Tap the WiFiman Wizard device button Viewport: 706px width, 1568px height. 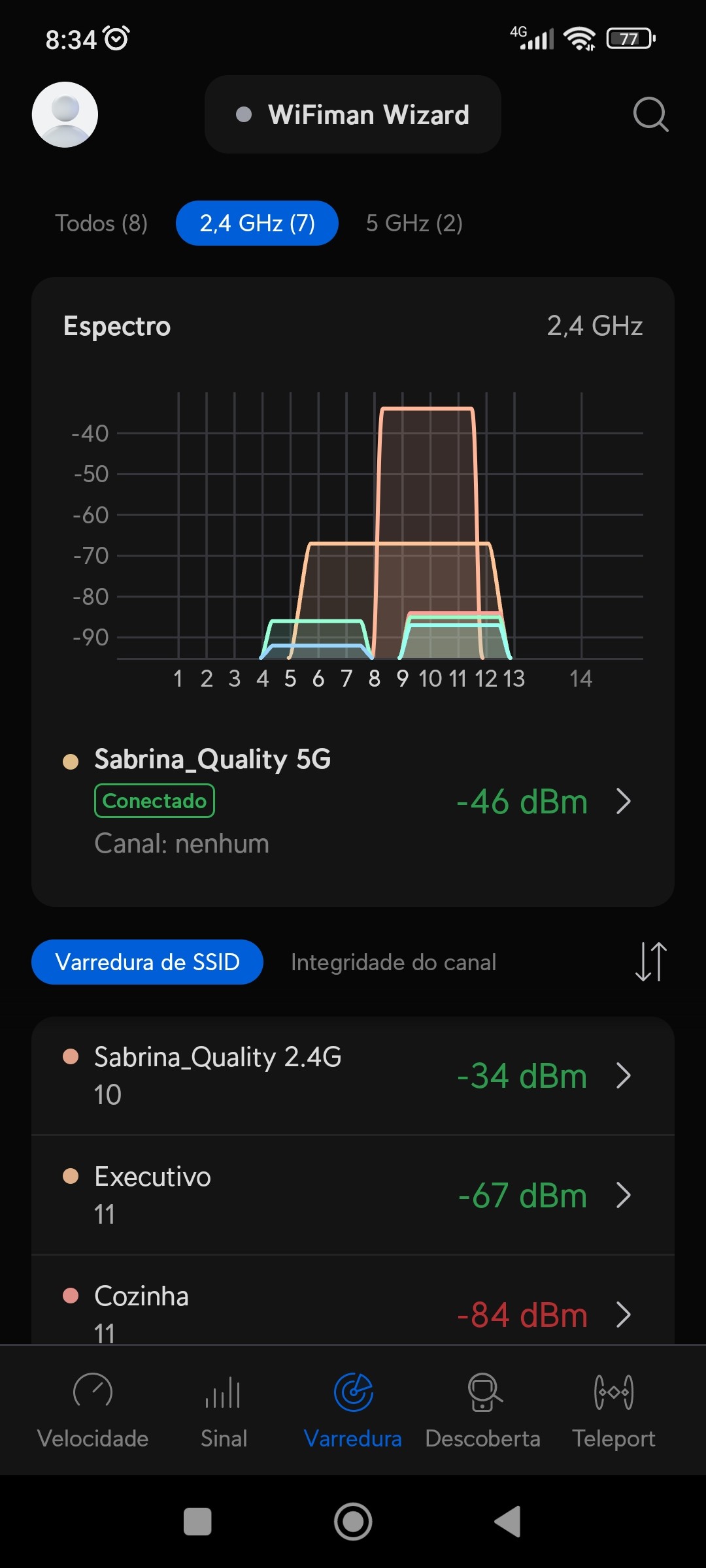click(x=352, y=114)
